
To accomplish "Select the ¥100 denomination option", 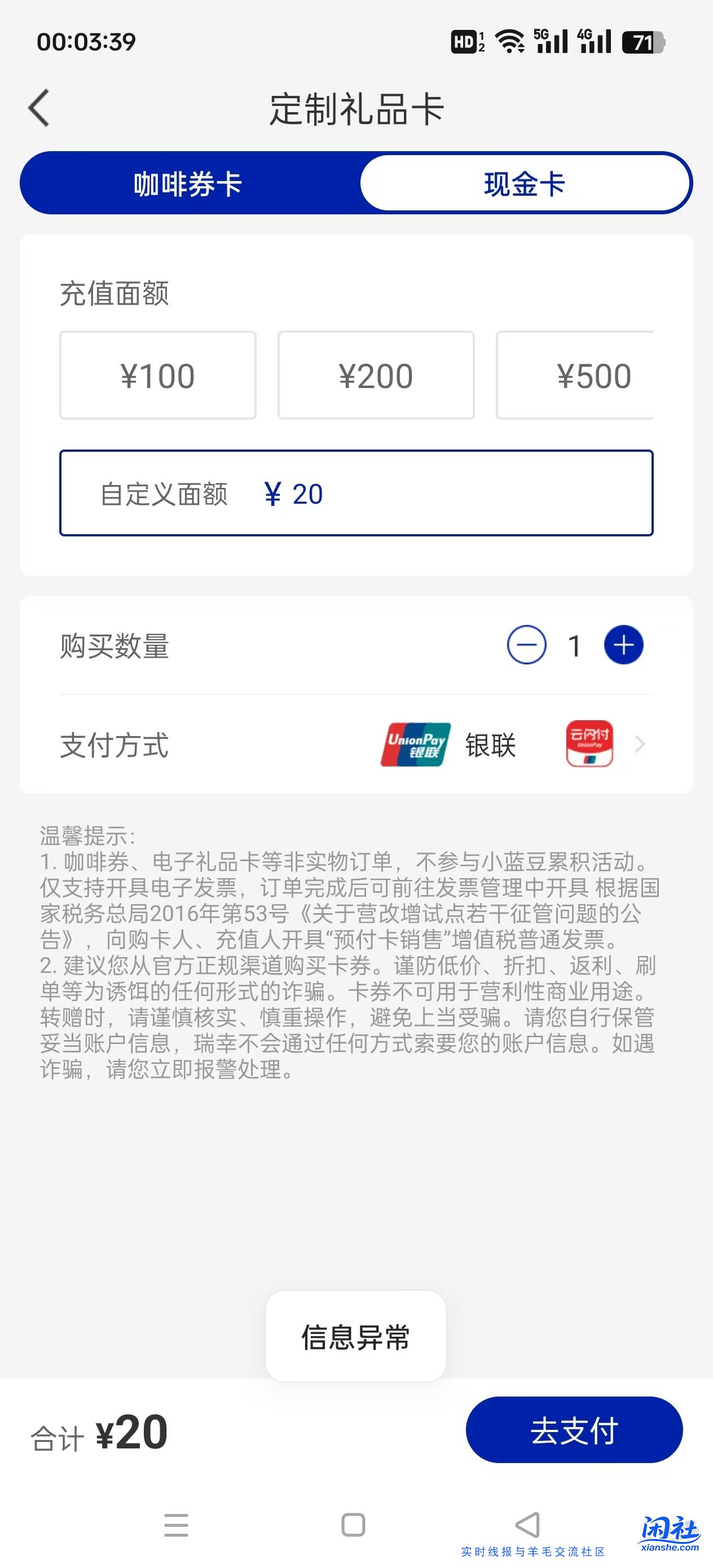I will pyautogui.click(x=157, y=375).
